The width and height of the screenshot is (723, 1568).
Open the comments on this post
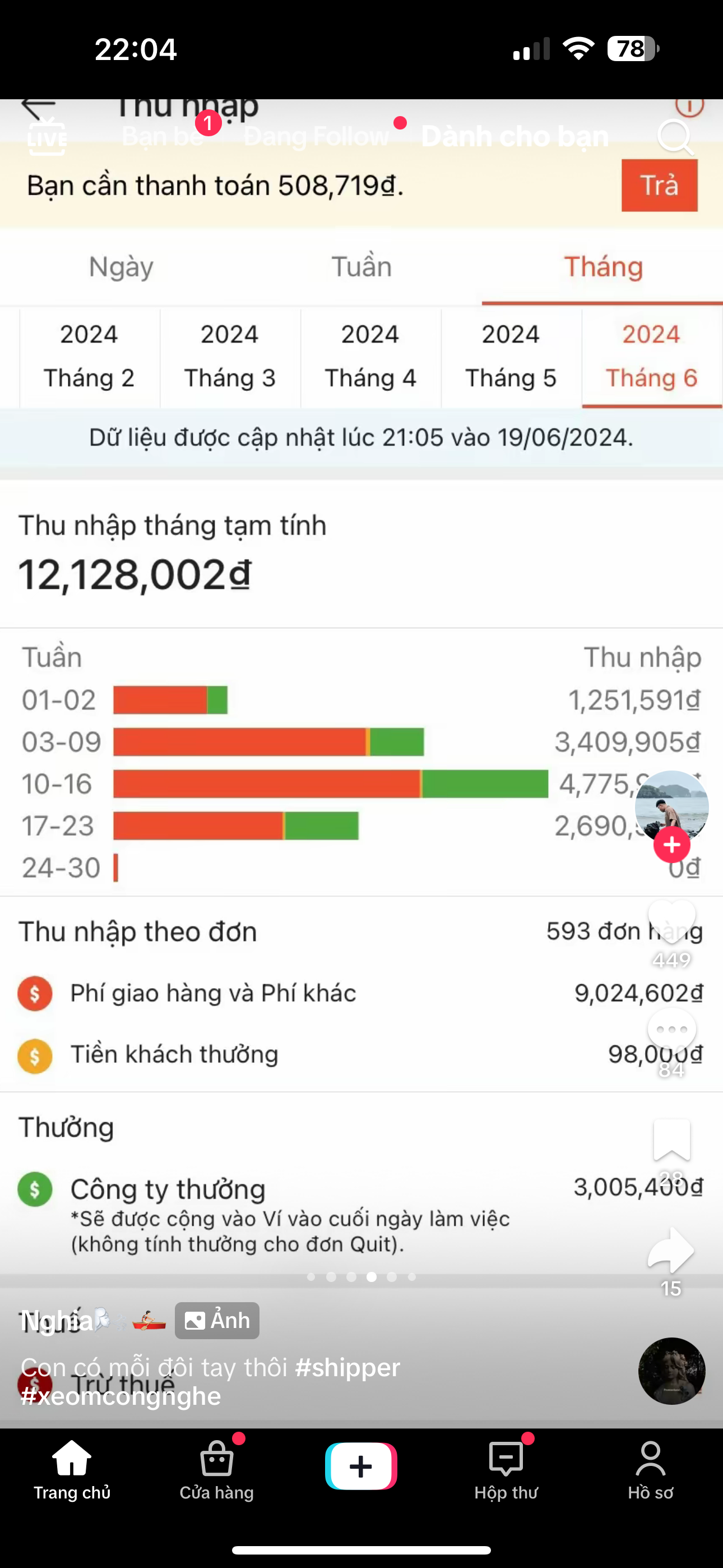pyautogui.click(x=671, y=1030)
